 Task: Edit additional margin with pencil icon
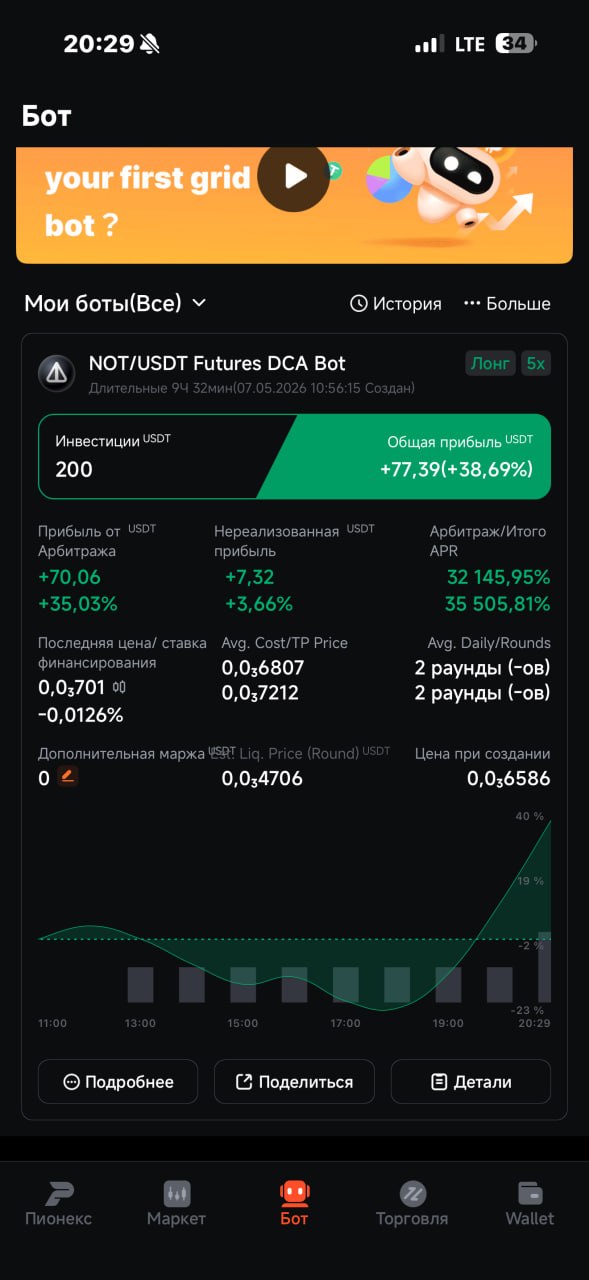coord(67,777)
